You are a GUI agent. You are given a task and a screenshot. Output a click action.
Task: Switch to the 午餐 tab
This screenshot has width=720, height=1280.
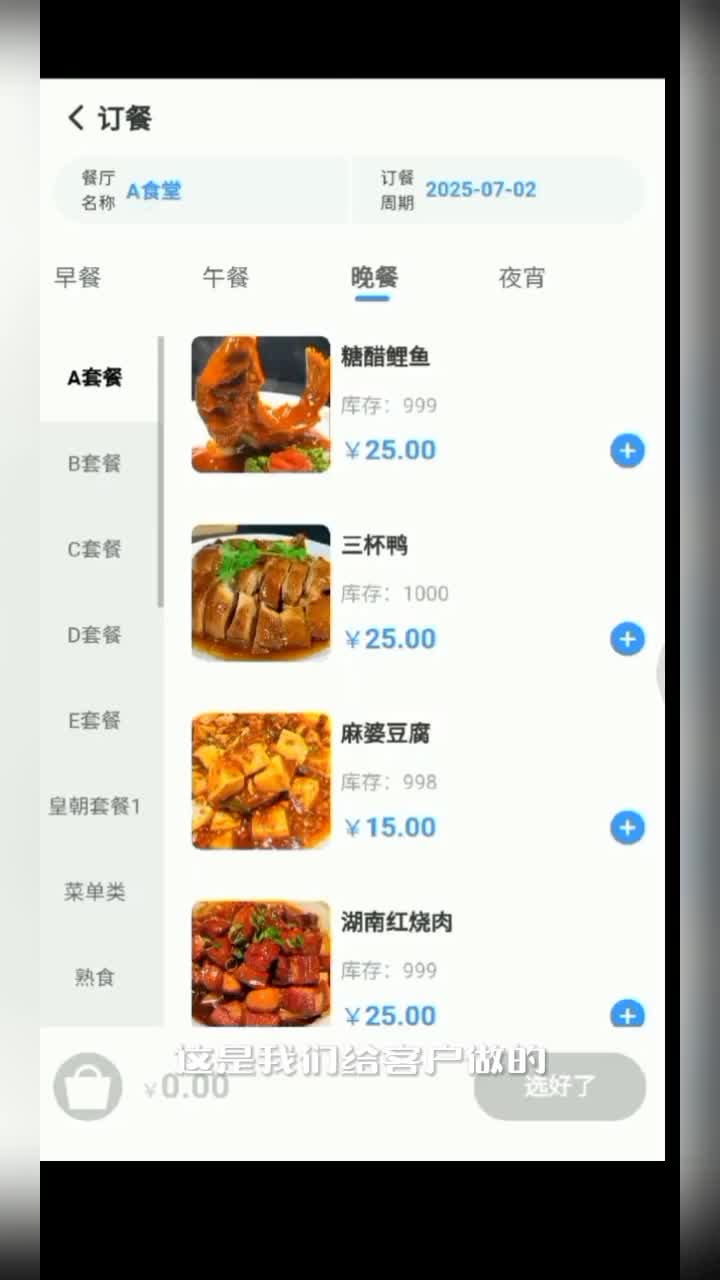point(226,277)
